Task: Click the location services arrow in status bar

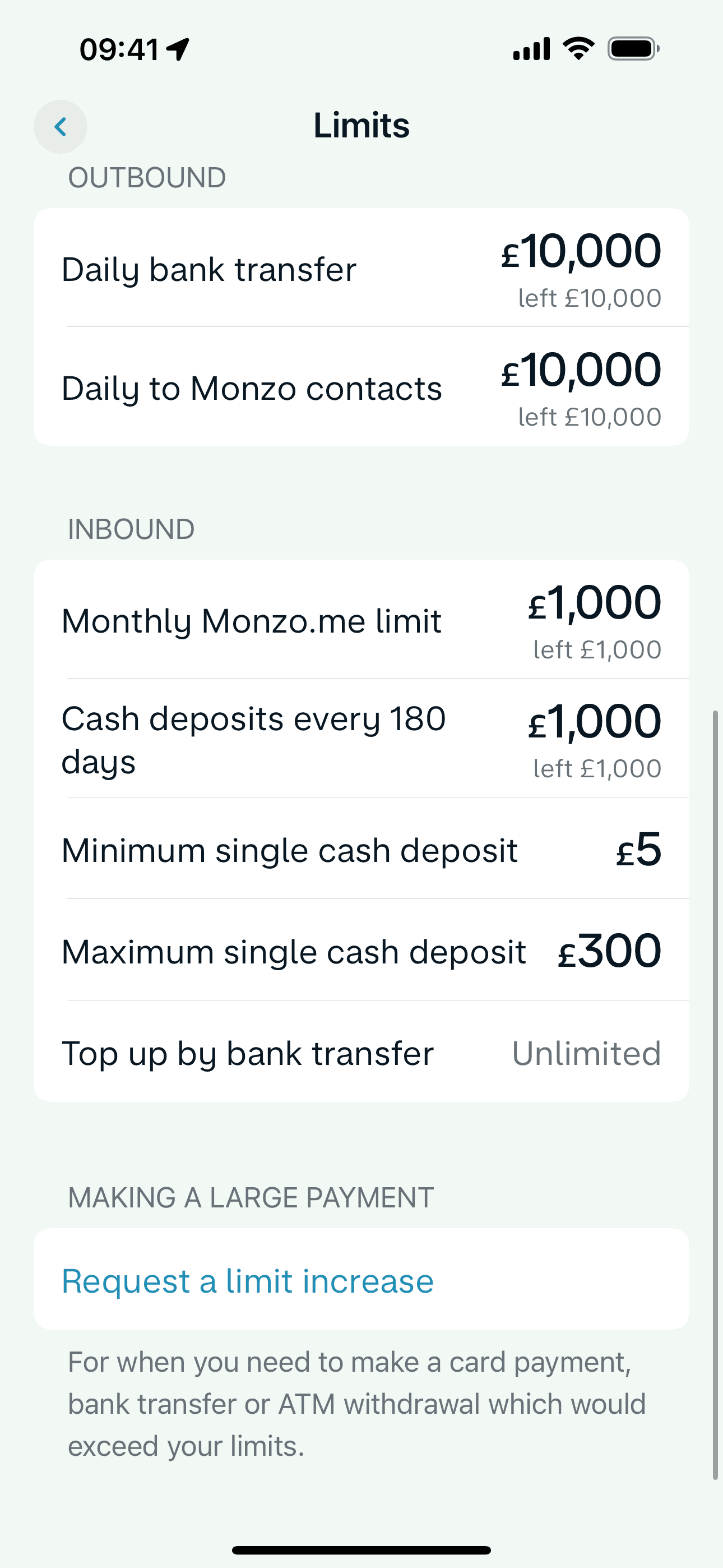Action: (x=177, y=50)
